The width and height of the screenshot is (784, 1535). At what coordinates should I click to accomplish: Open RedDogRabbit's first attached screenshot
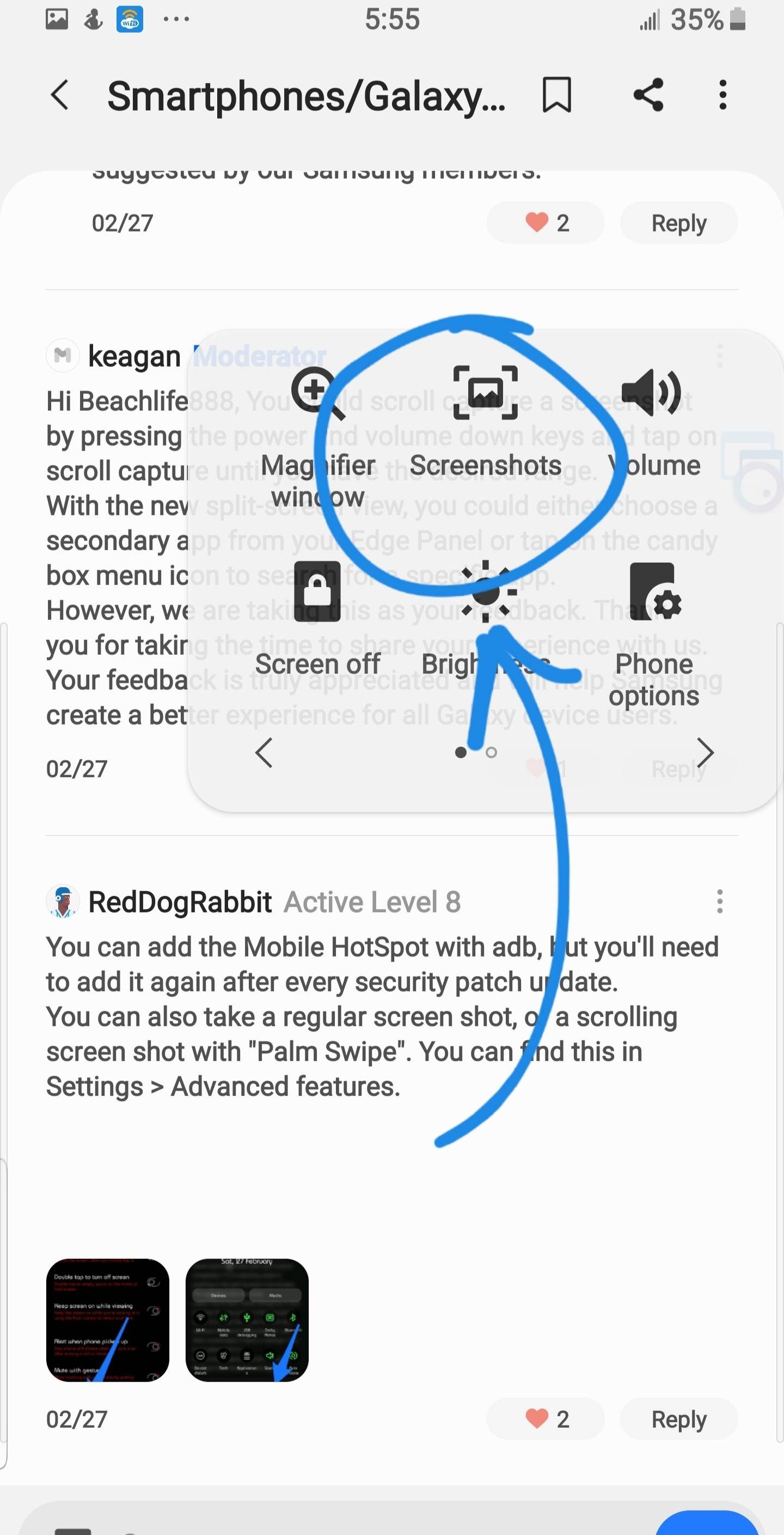pyautogui.click(x=108, y=1320)
